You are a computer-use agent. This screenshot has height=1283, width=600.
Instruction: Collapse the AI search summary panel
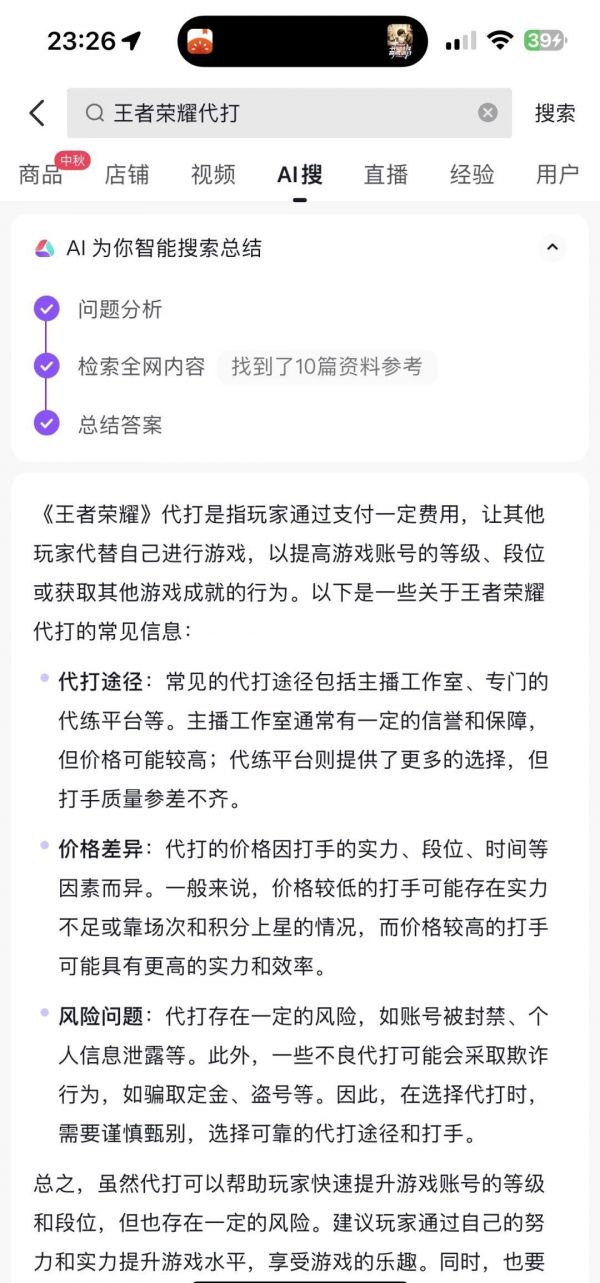552,248
